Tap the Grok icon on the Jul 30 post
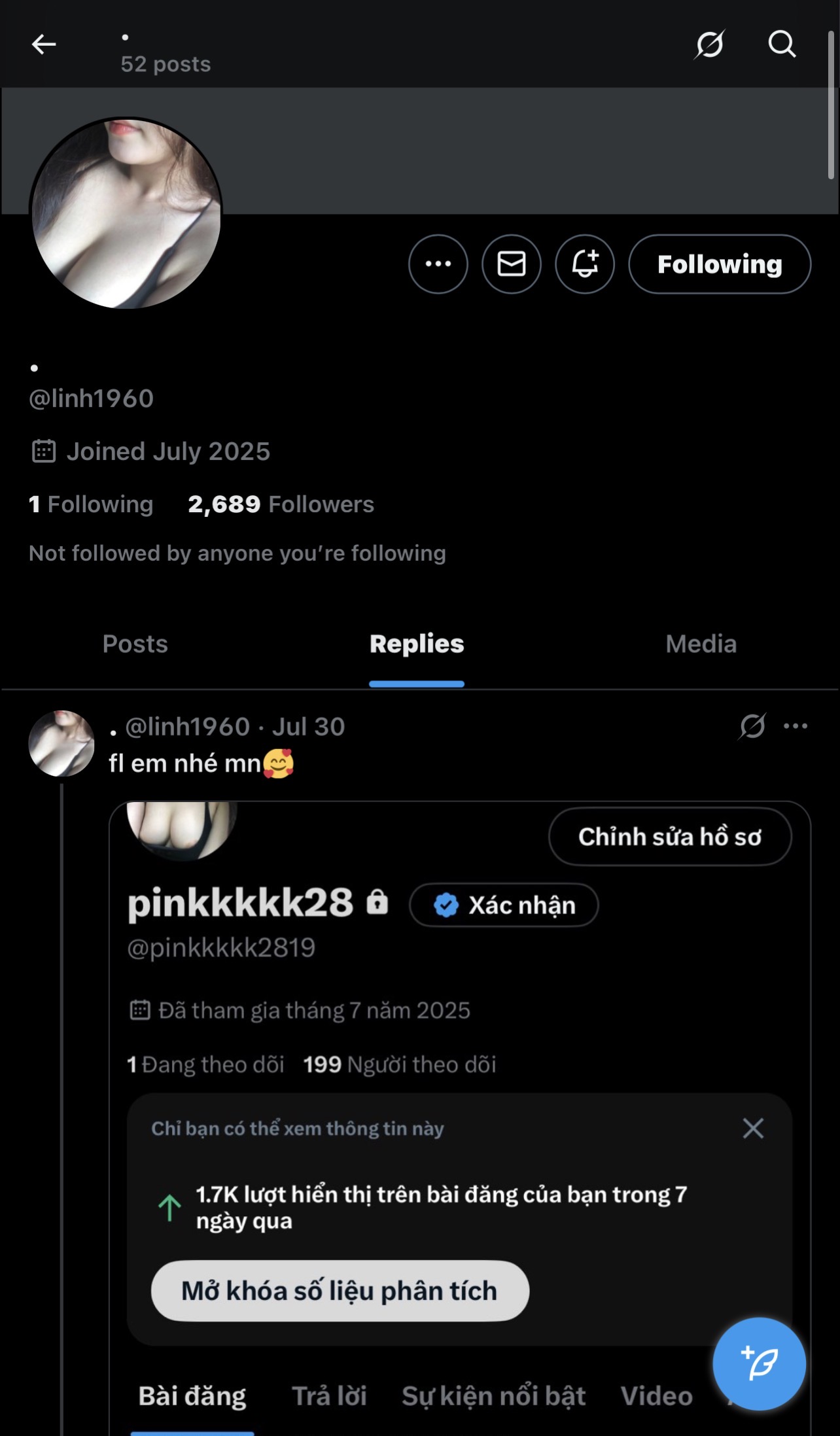This screenshot has height=1436, width=840. pos(752,726)
